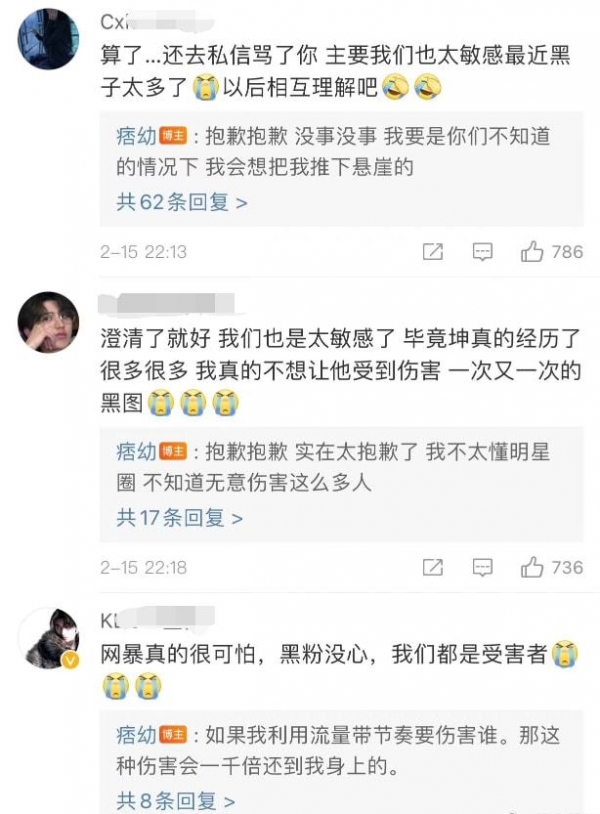Expand the 共62条回复 replies link
The height and width of the screenshot is (814, 600).
[182, 202]
